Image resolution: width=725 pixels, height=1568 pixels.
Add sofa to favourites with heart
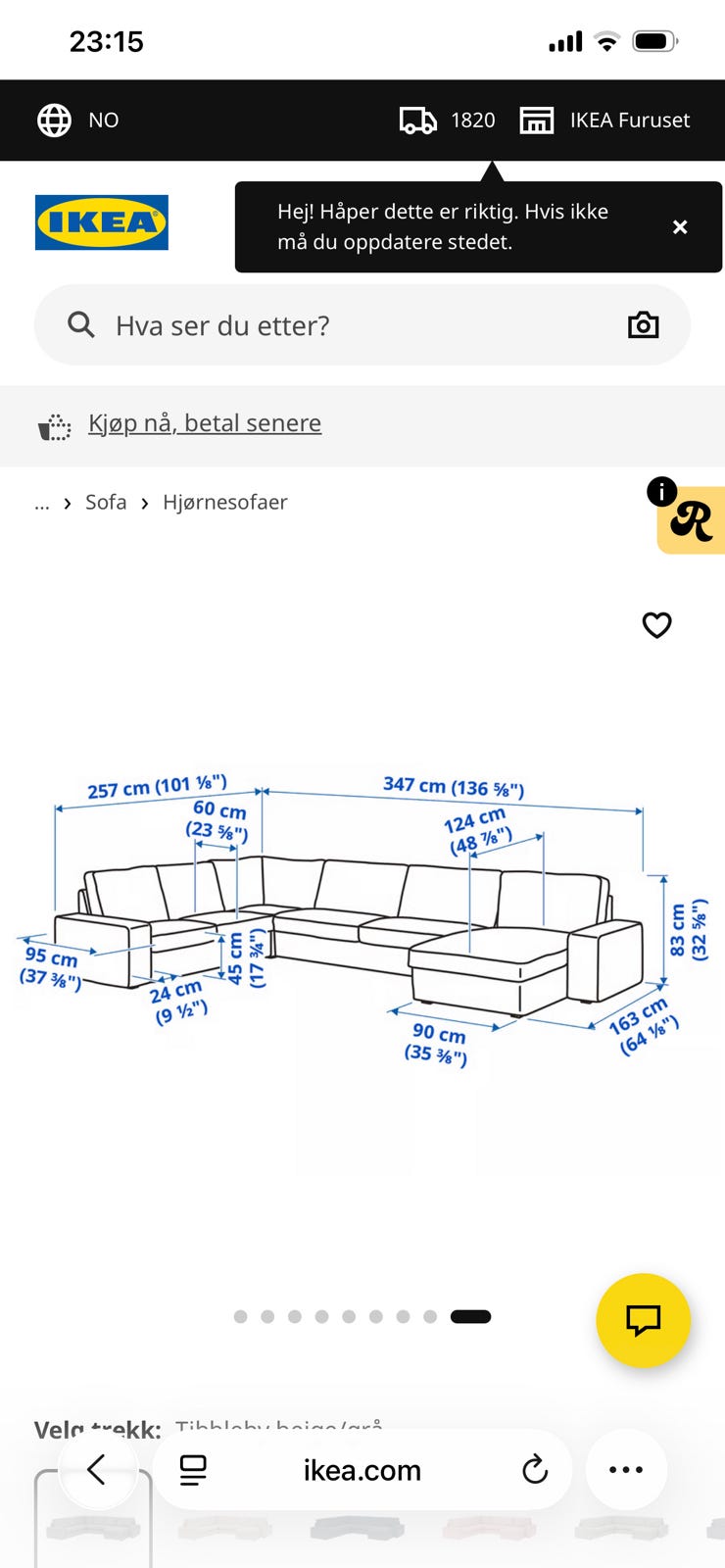656,624
